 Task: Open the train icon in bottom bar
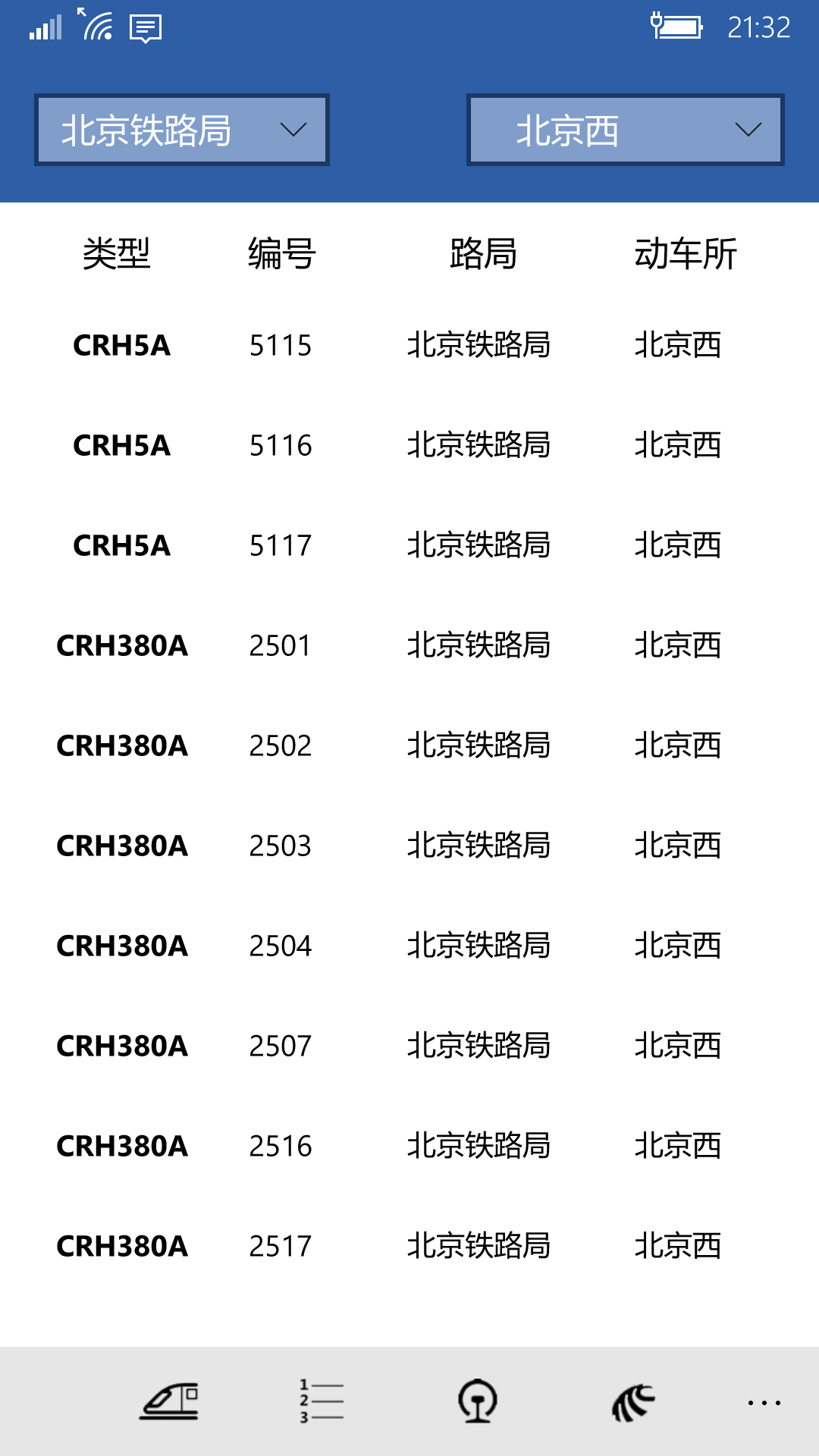tap(169, 1401)
